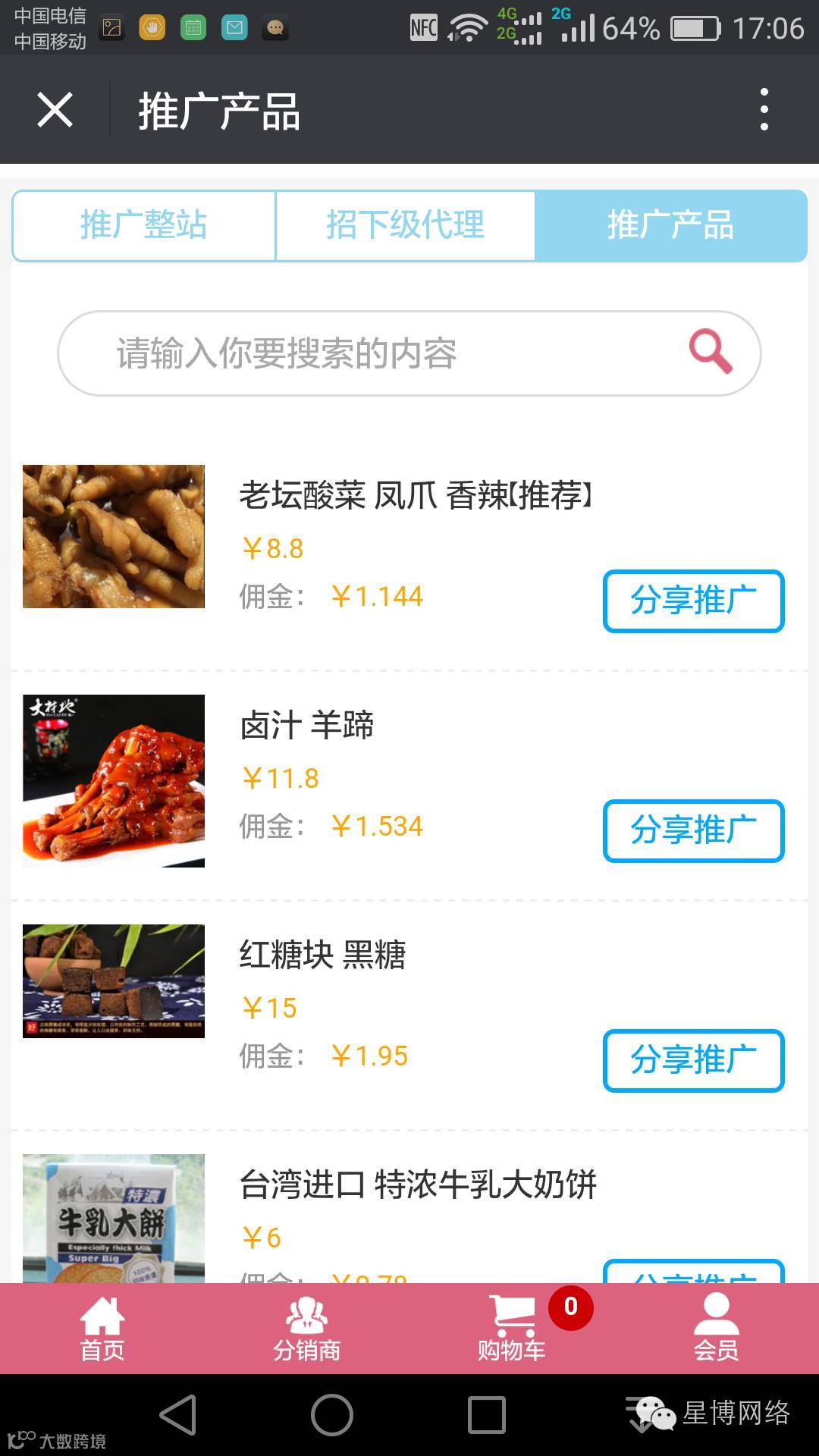Switch to the 招下级代理 tab
Screen dimensions: 819x1456
(405, 225)
